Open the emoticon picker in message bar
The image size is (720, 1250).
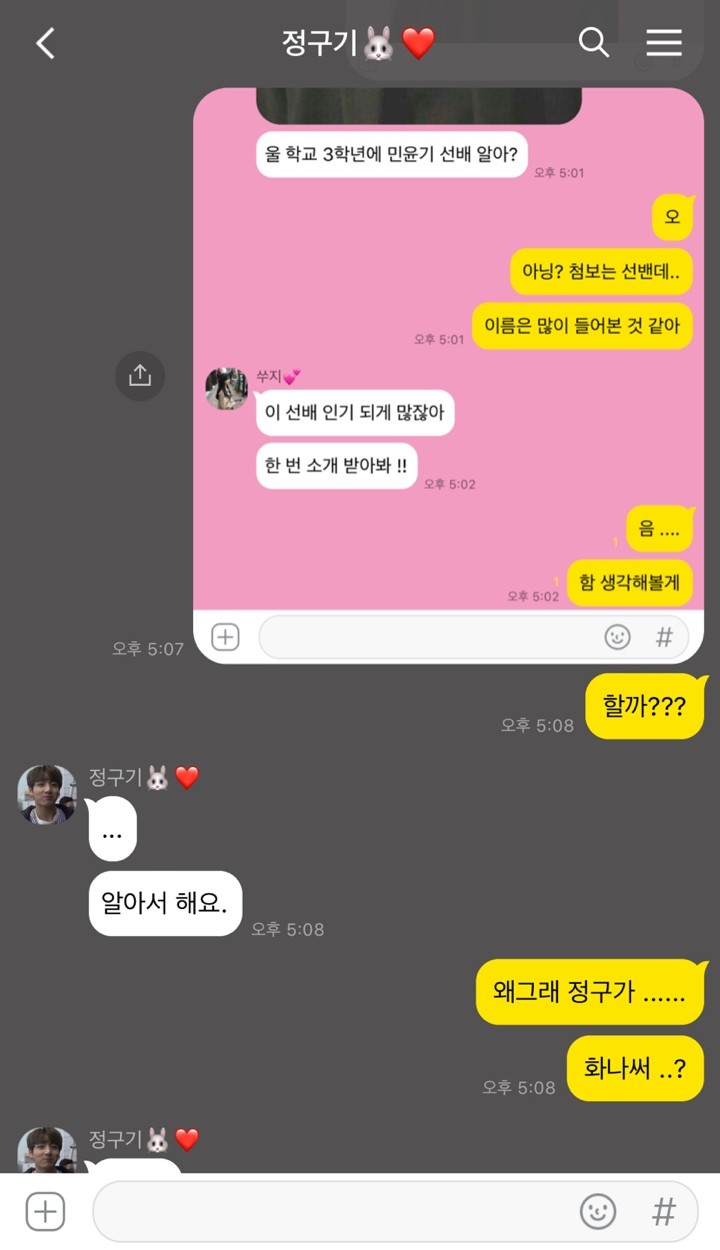[x=598, y=1212]
